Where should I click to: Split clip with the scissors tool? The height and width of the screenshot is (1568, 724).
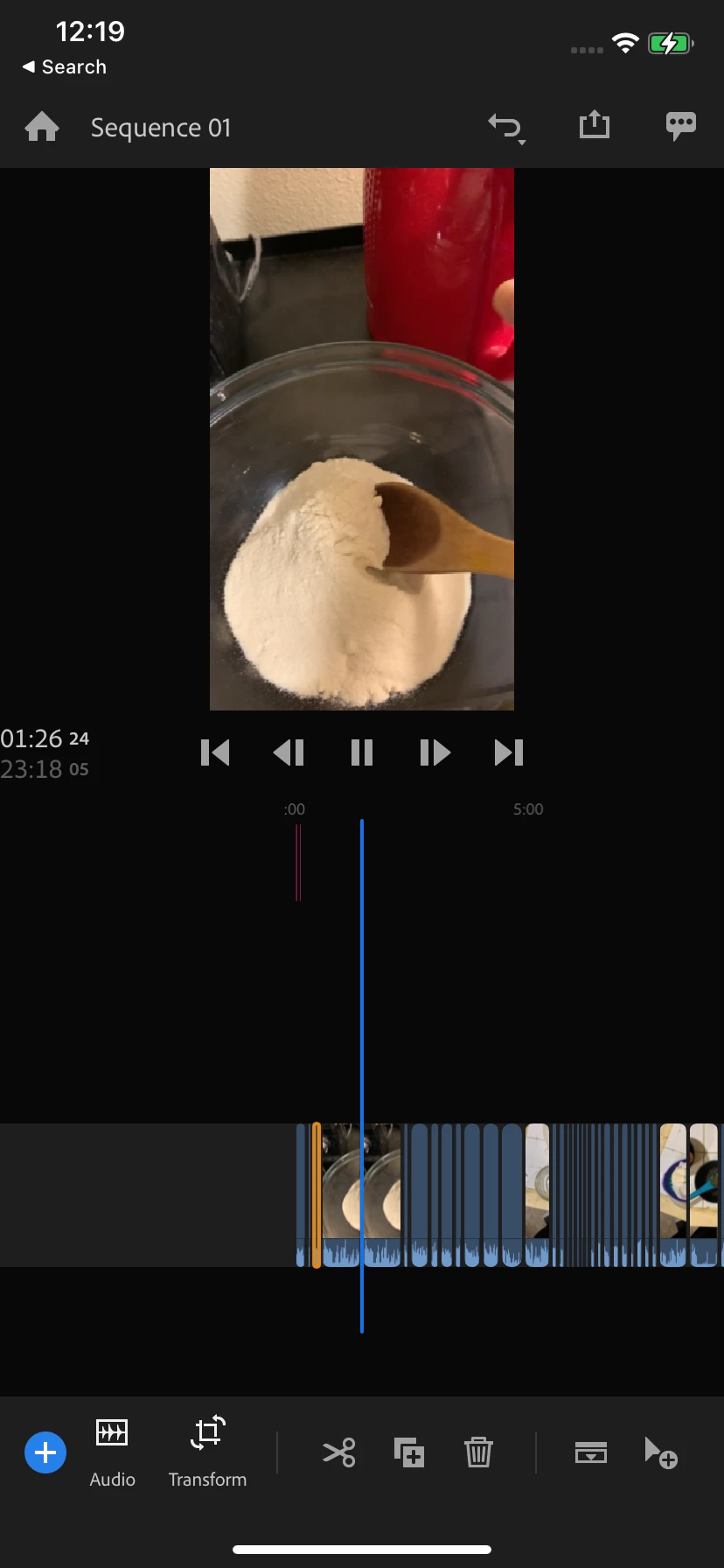339,1452
